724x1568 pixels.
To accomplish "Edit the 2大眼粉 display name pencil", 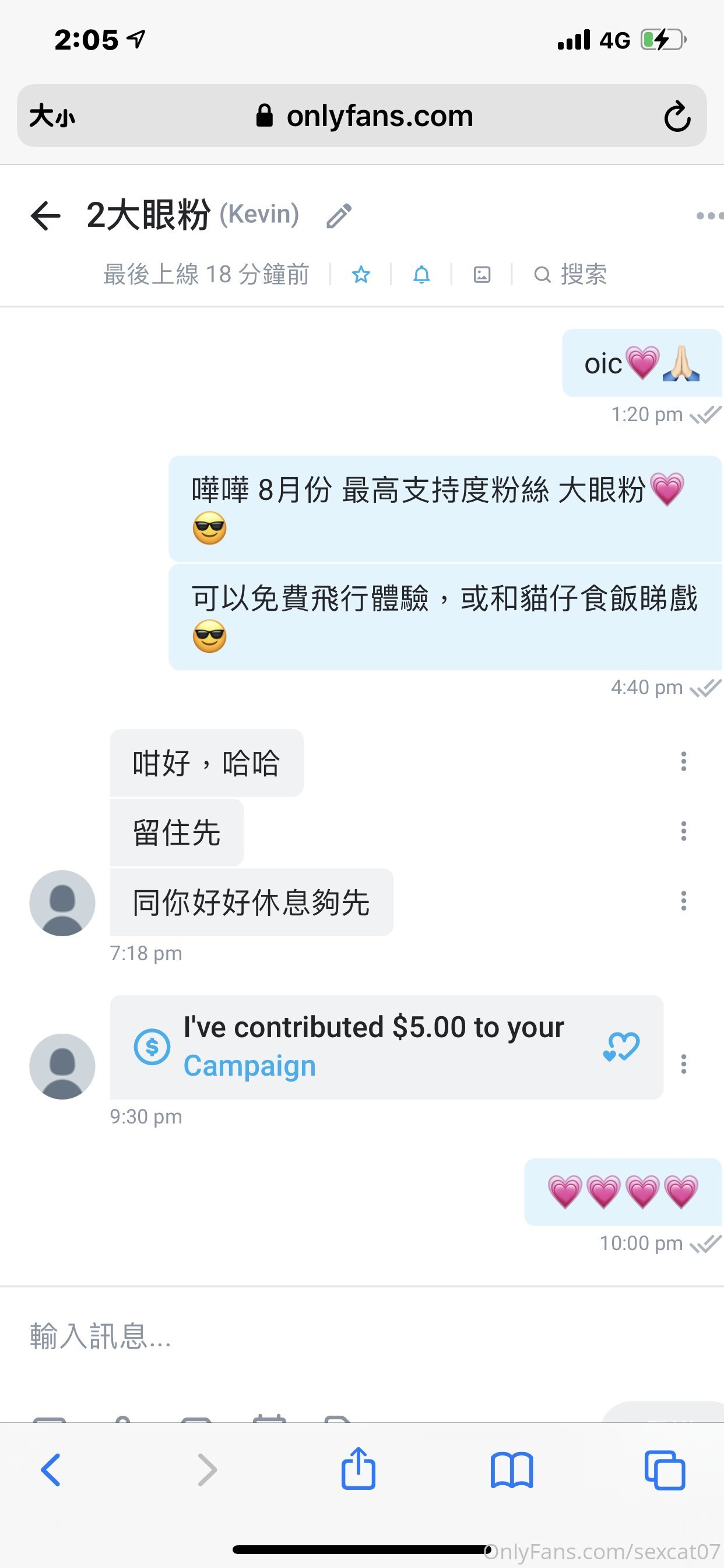I will click(x=339, y=215).
